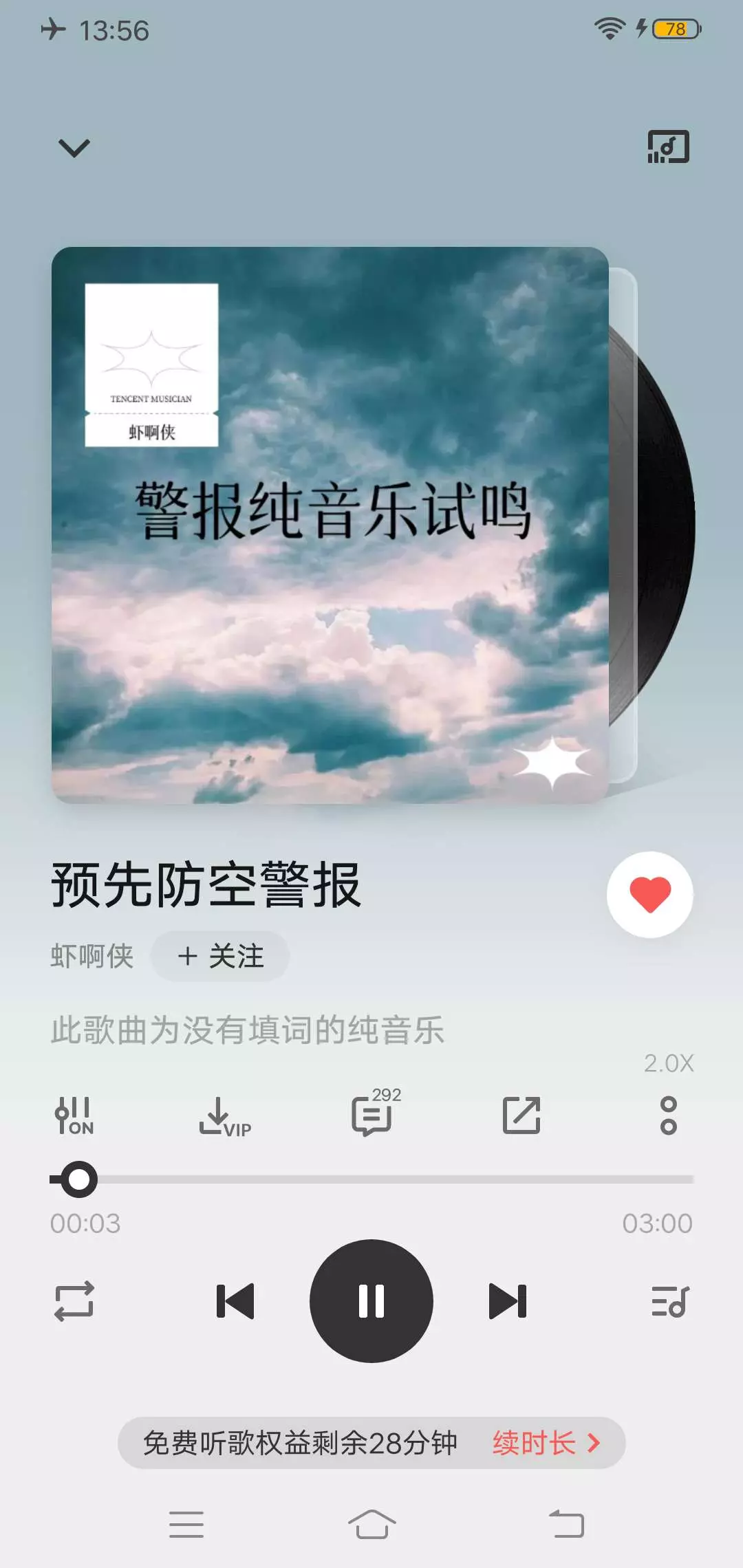Tap the playback progress bar
Viewport: 743px width, 1568px height.
371,1179
